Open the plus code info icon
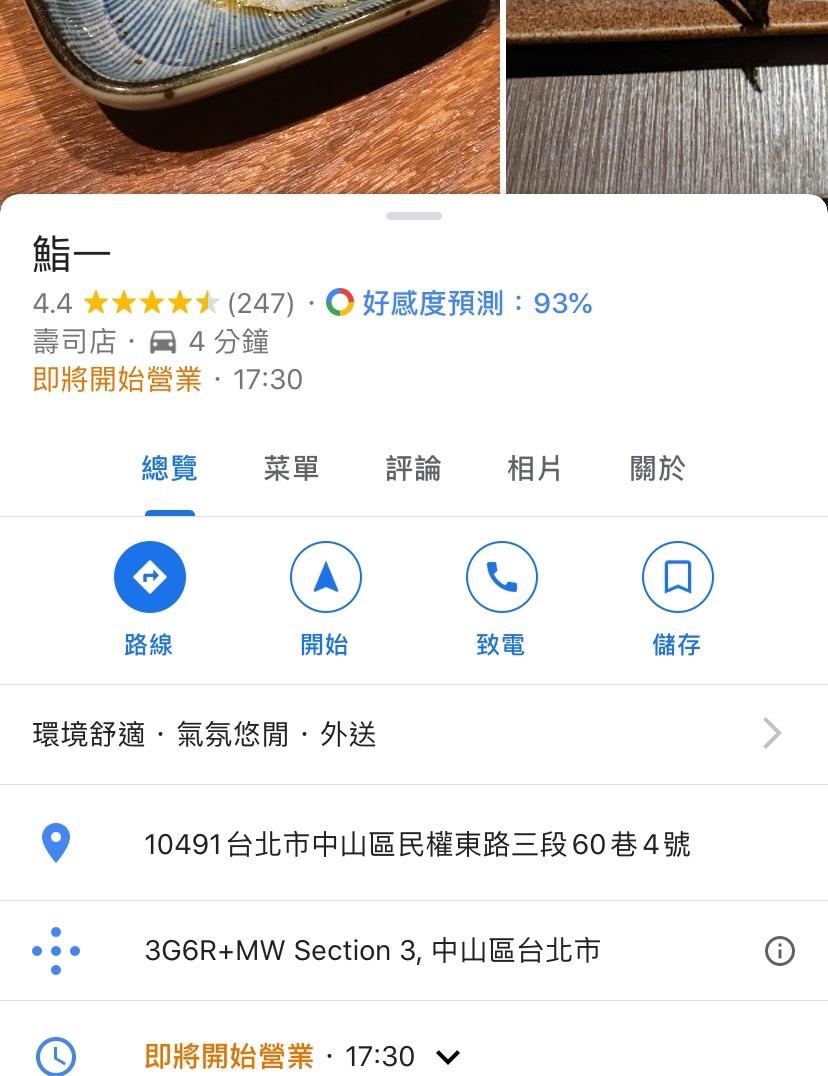This screenshot has width=828, height=1076. 779,951
